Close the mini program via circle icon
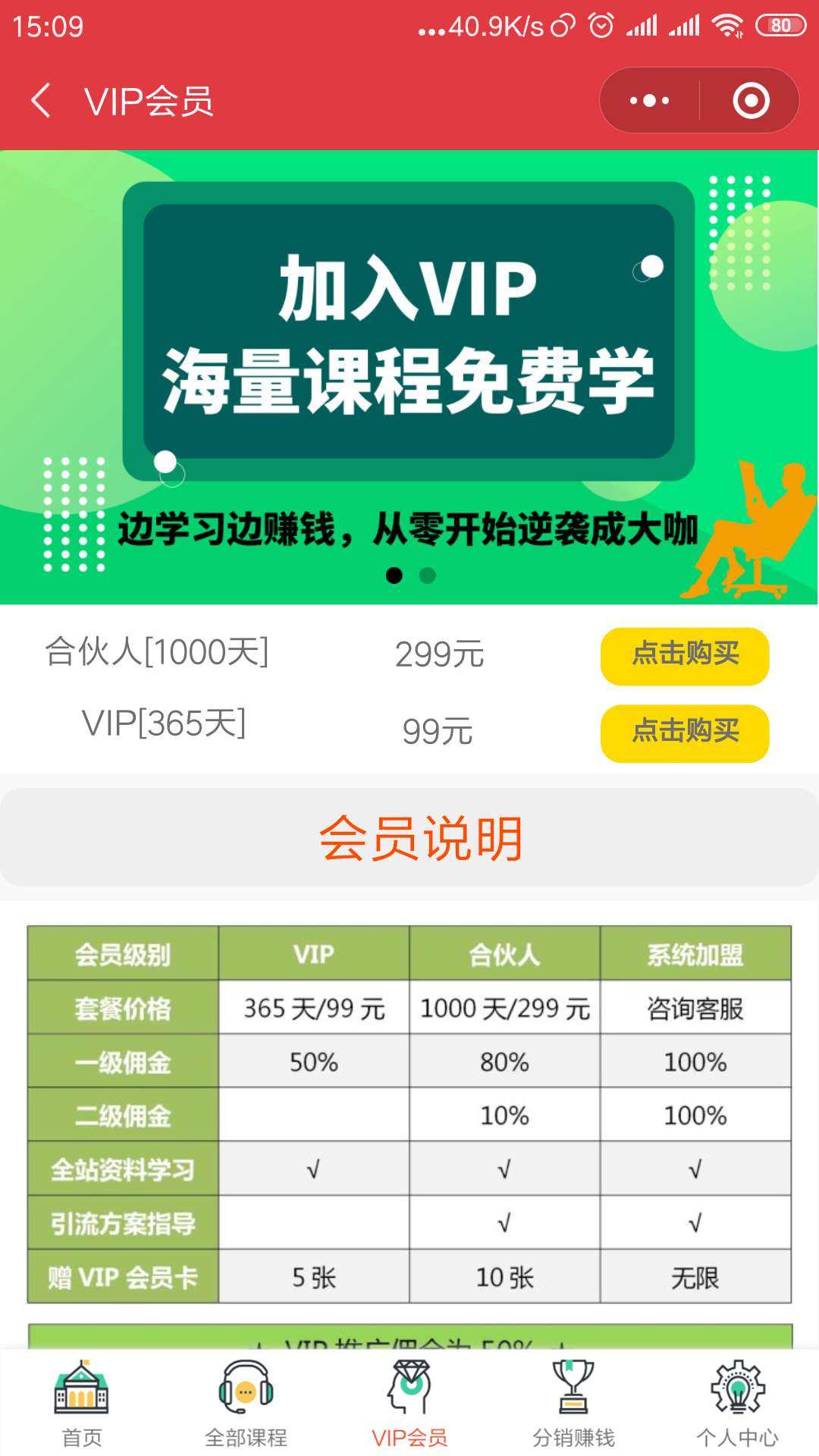 click(x=751, y=101)
